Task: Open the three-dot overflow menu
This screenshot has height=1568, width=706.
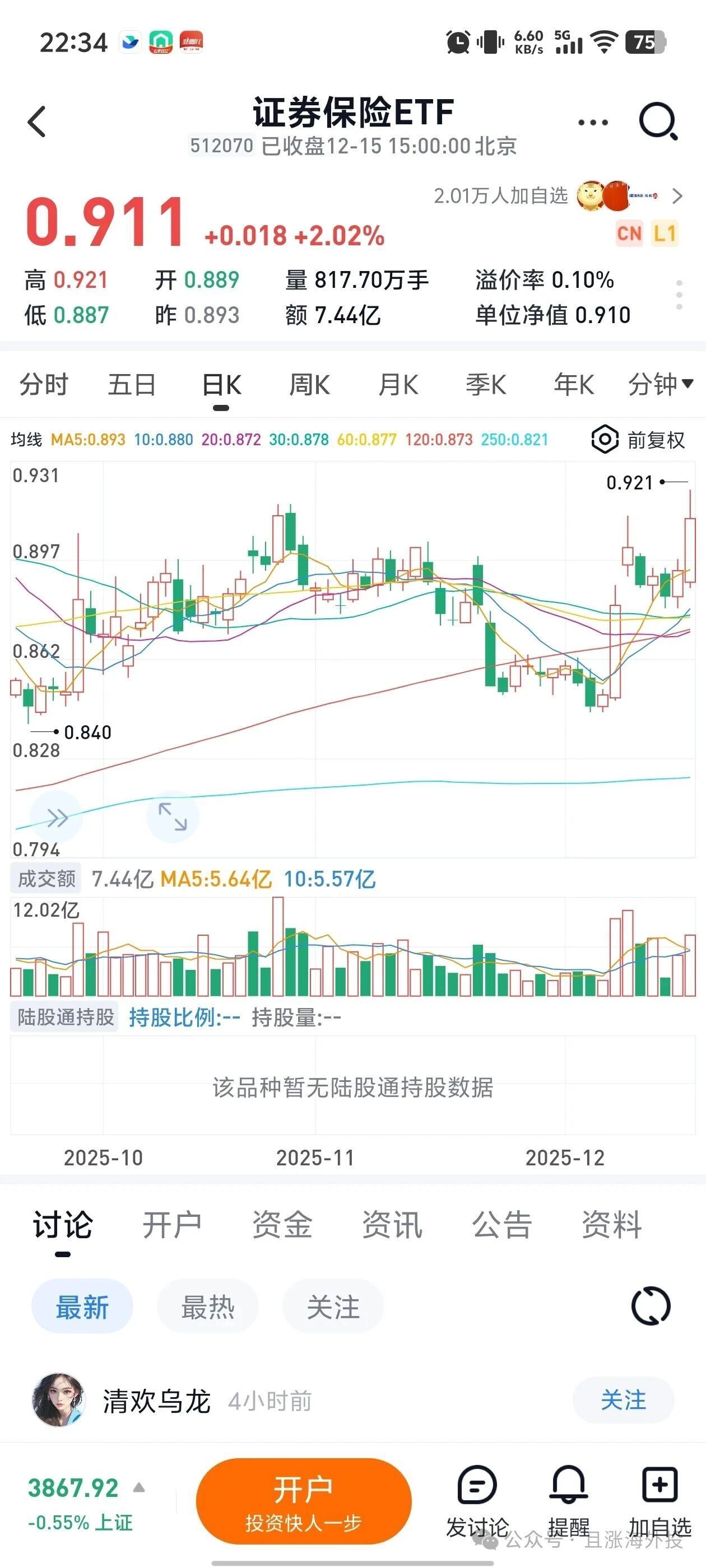Action: tap(593, 122)
